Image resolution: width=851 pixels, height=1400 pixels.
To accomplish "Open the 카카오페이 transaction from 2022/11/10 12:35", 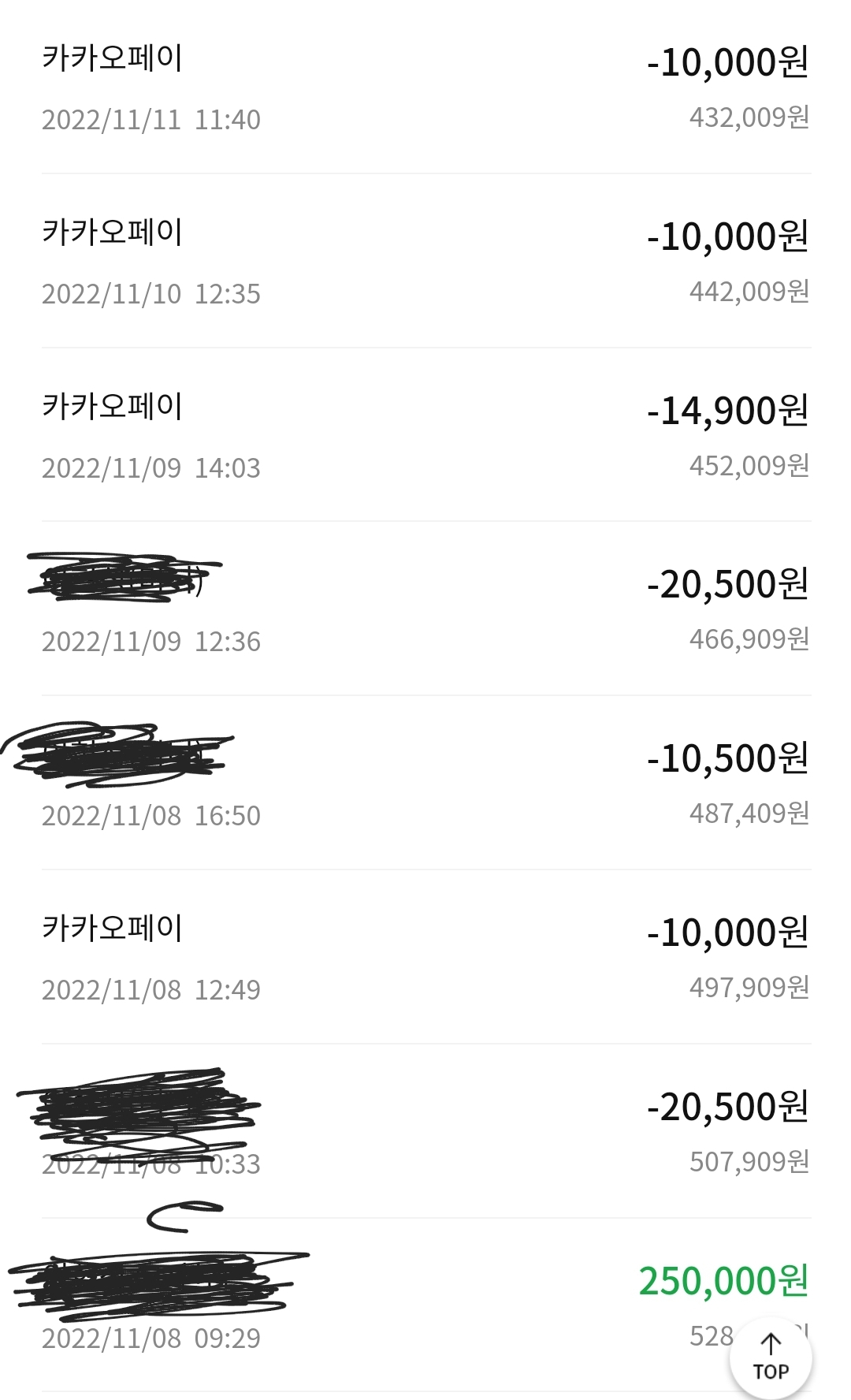I will [425, 261].
